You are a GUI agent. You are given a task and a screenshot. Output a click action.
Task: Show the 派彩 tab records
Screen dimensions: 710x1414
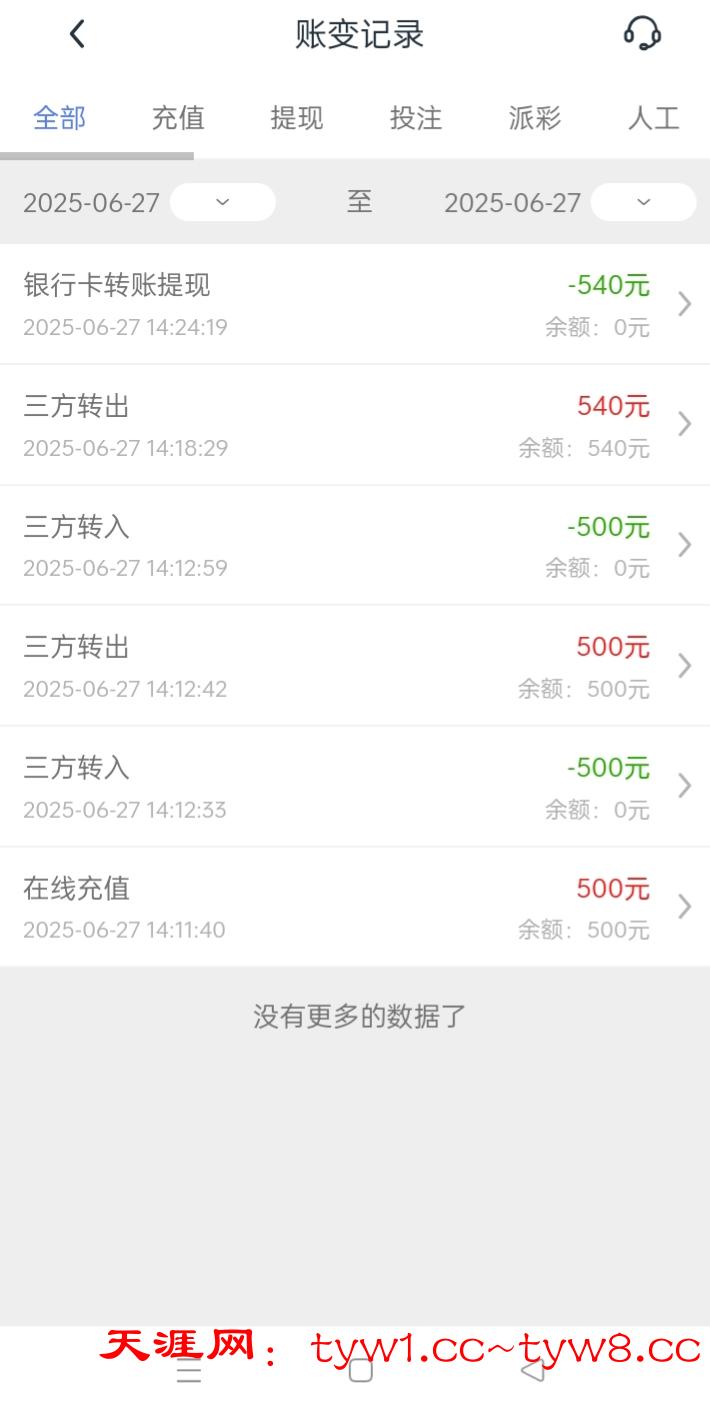click(535, 118)
